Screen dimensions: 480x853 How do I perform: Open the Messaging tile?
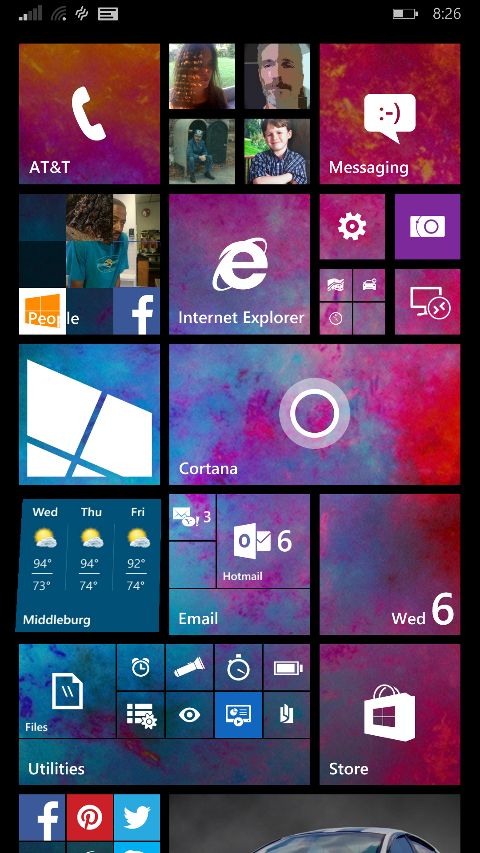(x=390, y=114)
